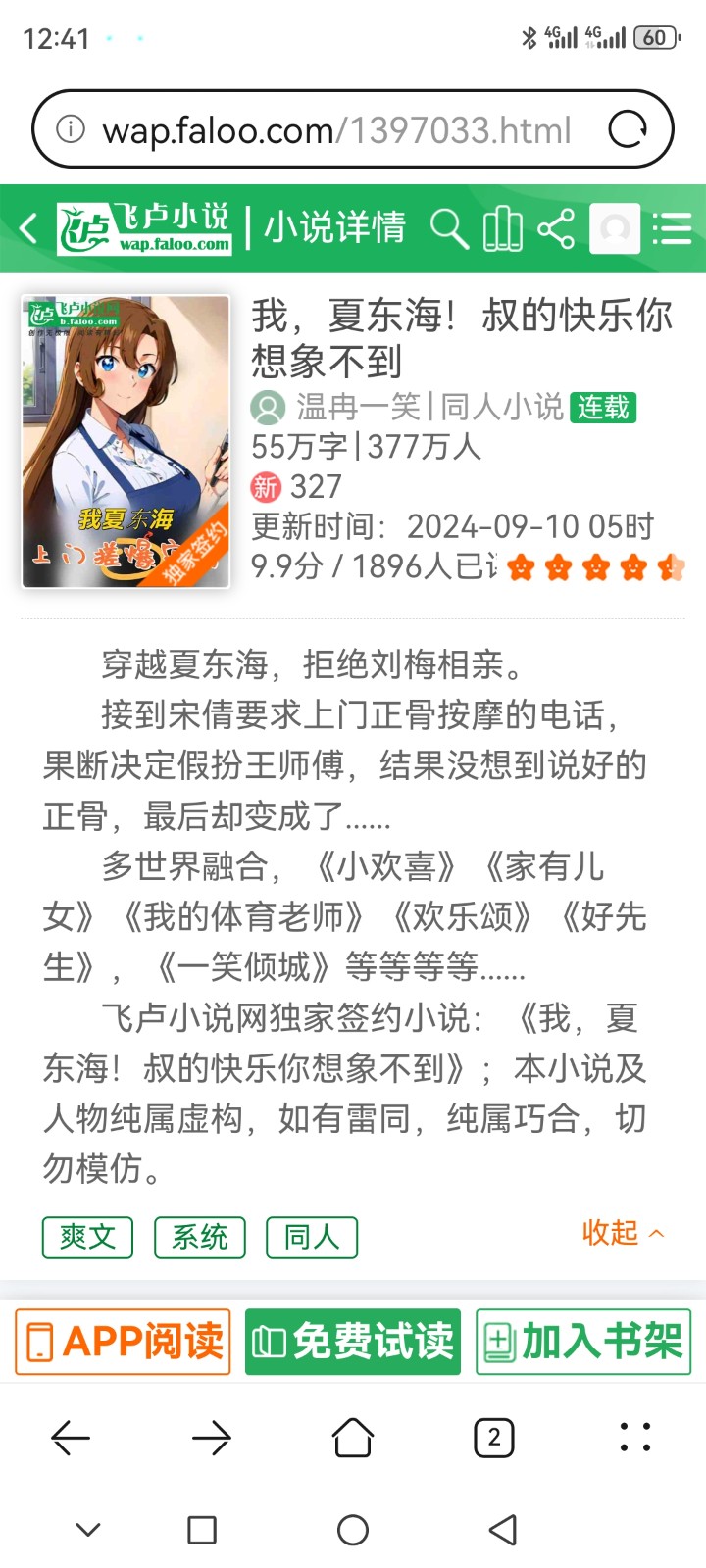Reload the page from the address bar
706x1568 pixels.
tap(628, 129)
